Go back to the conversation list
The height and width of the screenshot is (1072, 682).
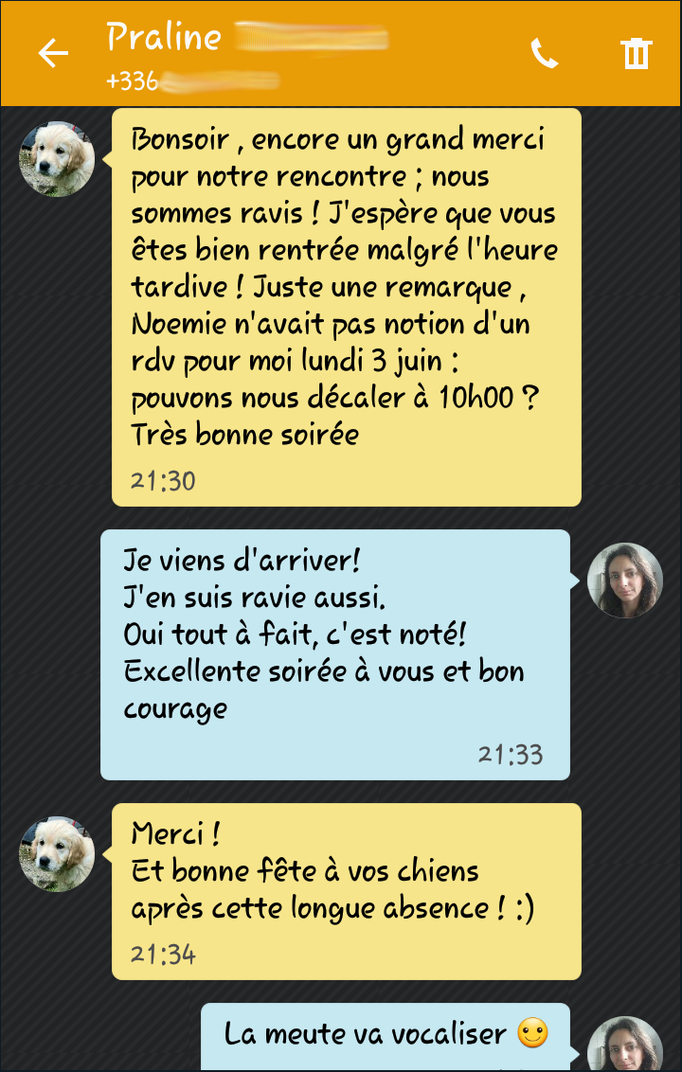pos(52,53)
